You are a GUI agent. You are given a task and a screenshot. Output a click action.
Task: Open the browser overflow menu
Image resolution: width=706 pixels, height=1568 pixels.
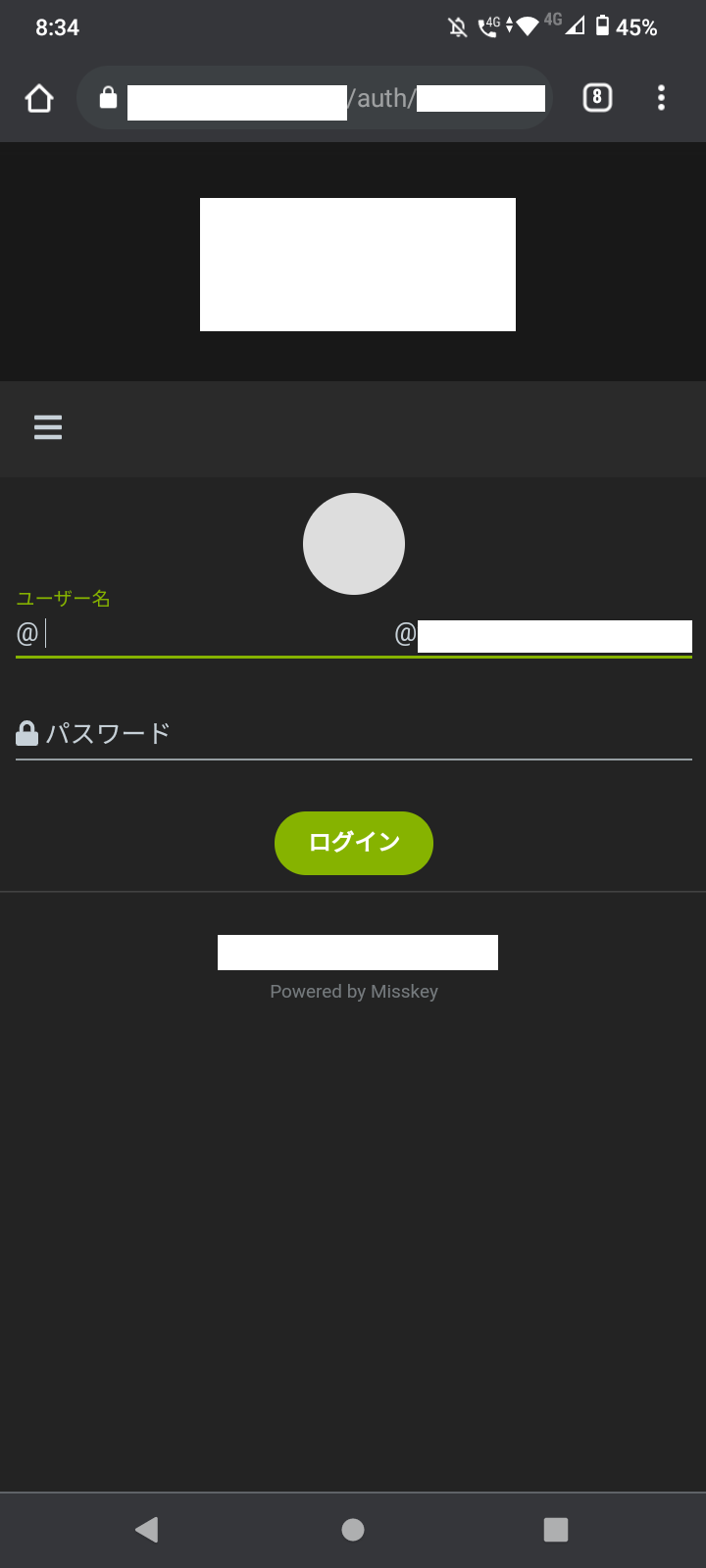pos(661,98)
